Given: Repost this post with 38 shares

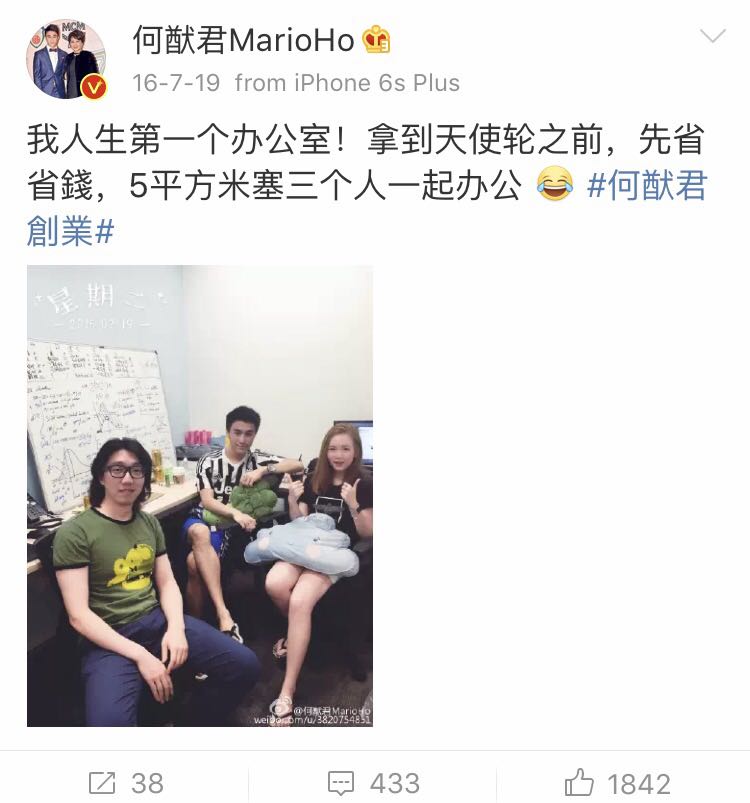Looking at the screenshot, I should [x=125, y=783].
